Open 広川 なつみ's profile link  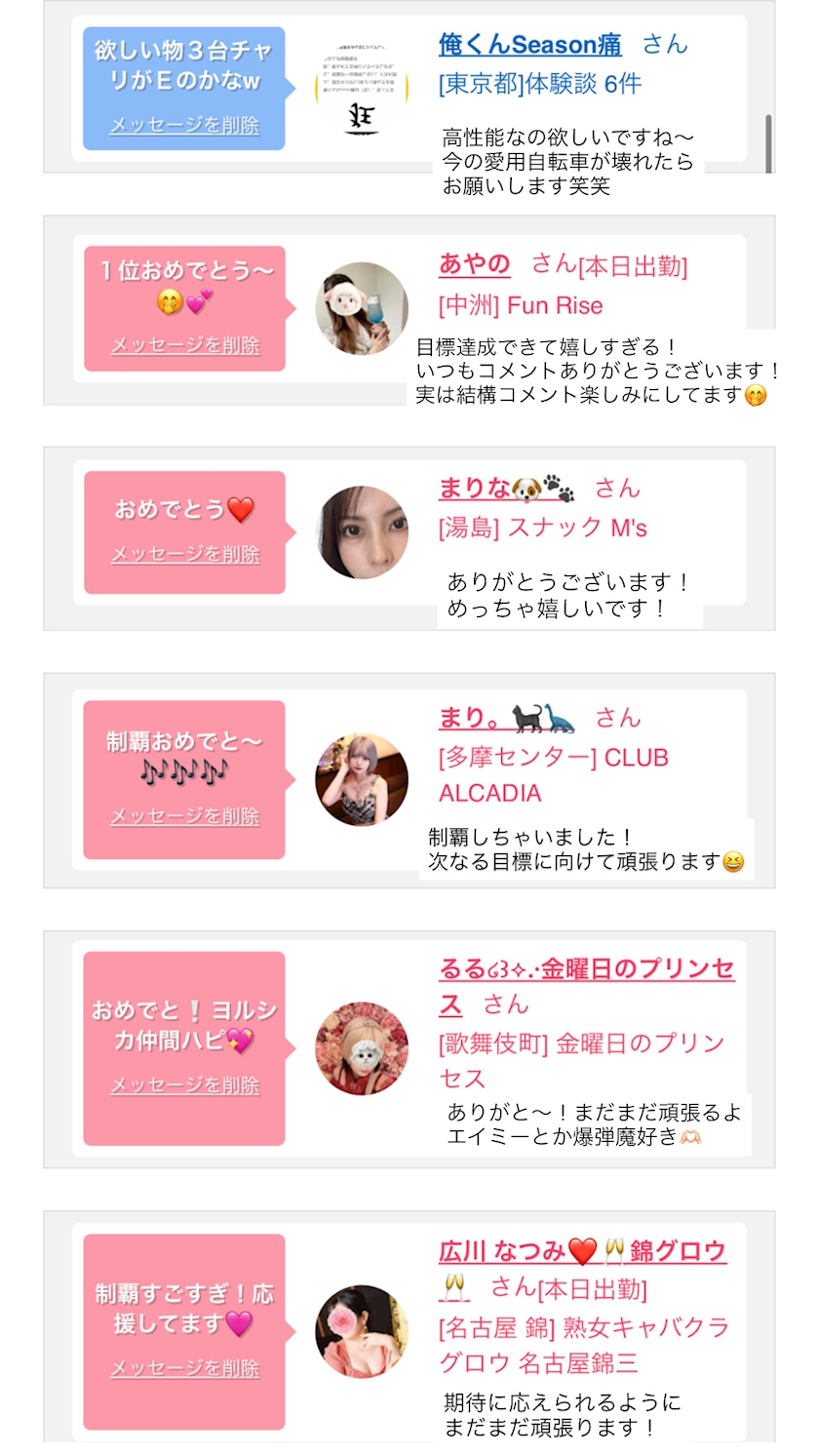[x=582, y=1251]
